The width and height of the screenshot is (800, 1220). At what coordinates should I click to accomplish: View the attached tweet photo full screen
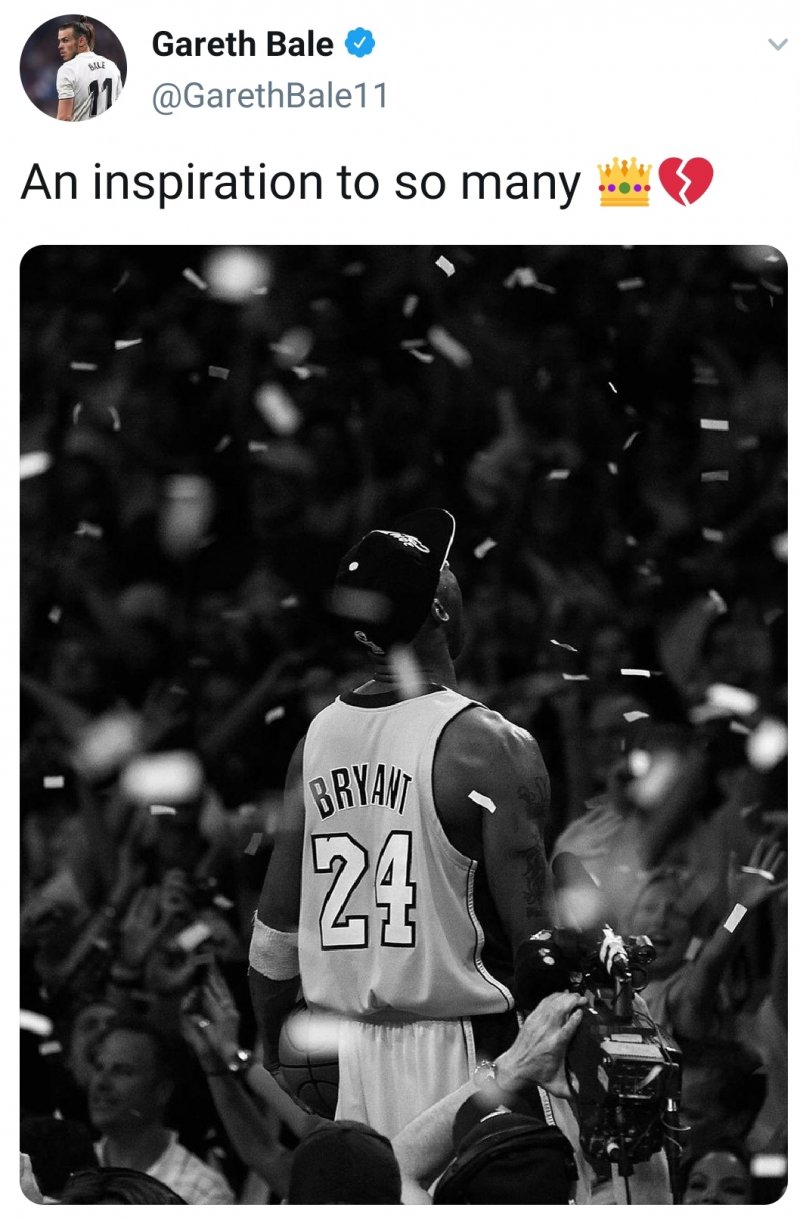point(403,724)
